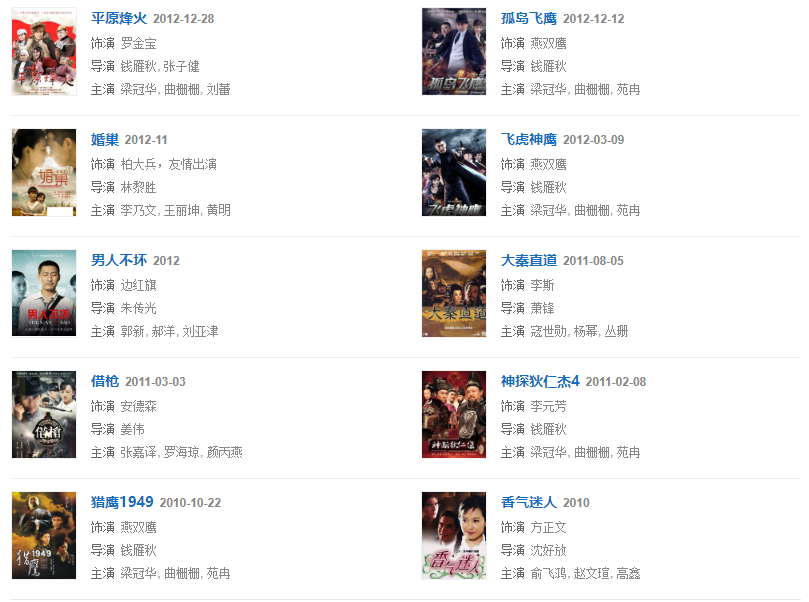Tap the 男人不坏 poster thumbnail
809x602 pixels.
[44, 294]
